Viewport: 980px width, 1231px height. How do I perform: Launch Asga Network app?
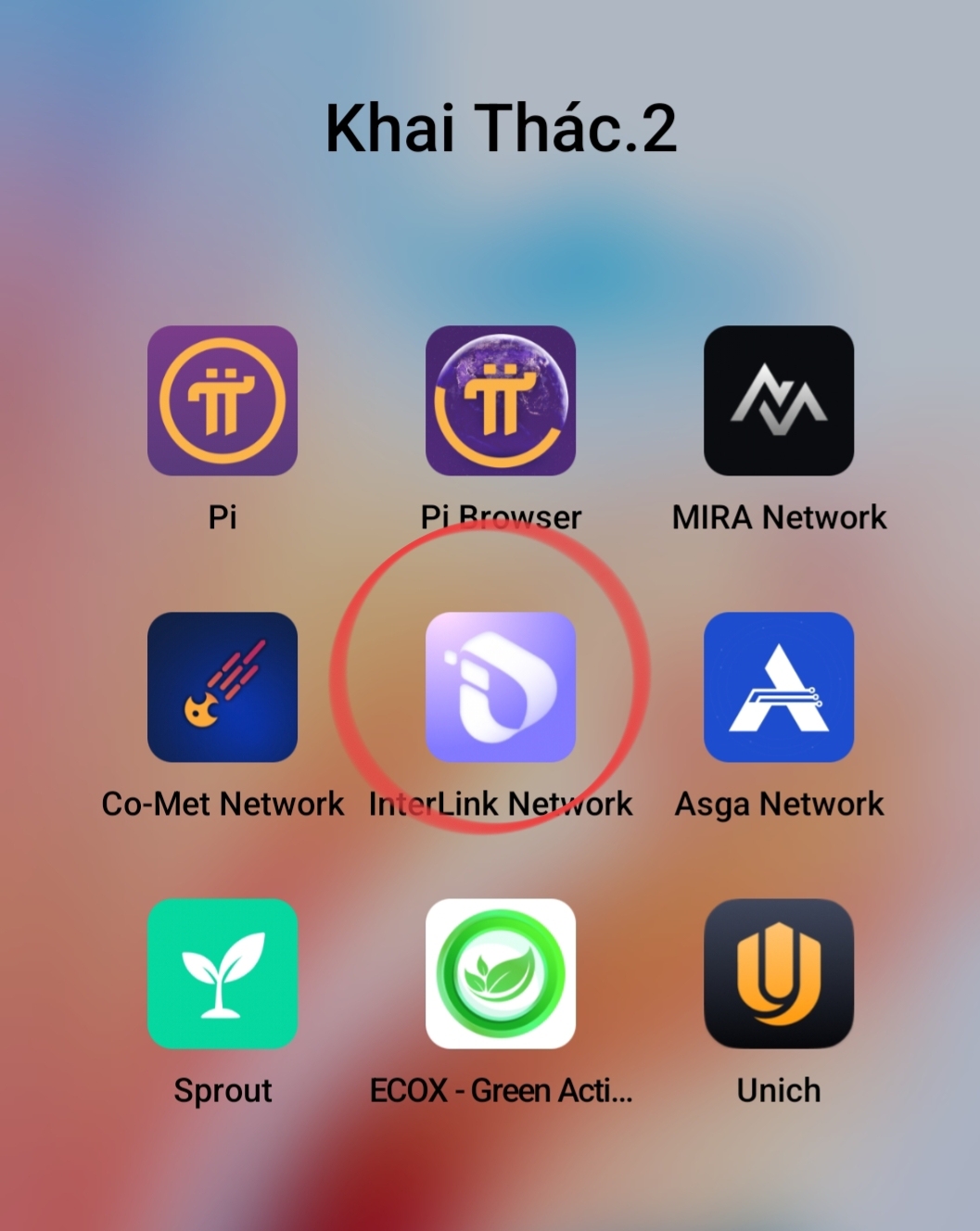pyautogui.click(x=779, y=687)
